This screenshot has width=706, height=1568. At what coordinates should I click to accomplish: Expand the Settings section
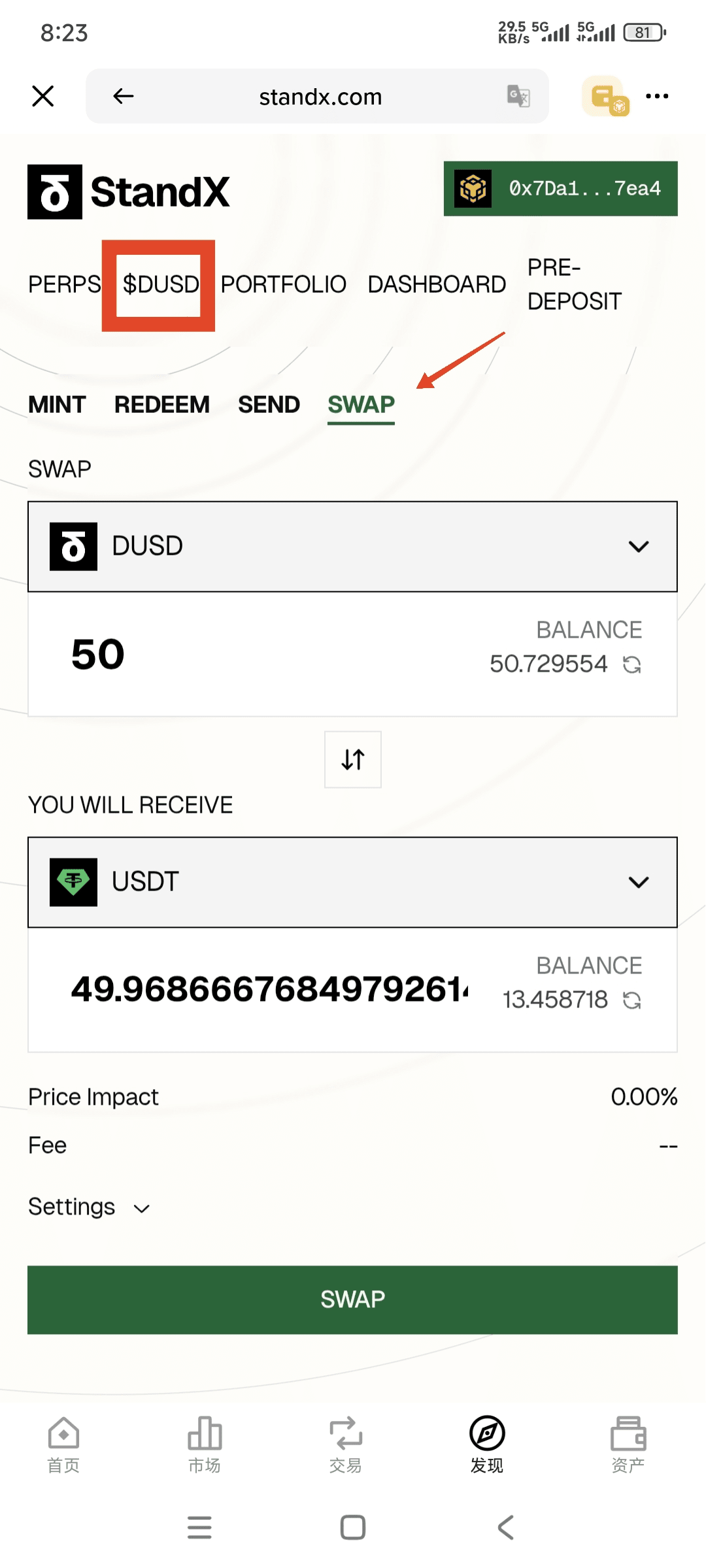[x=90, y=1207]
